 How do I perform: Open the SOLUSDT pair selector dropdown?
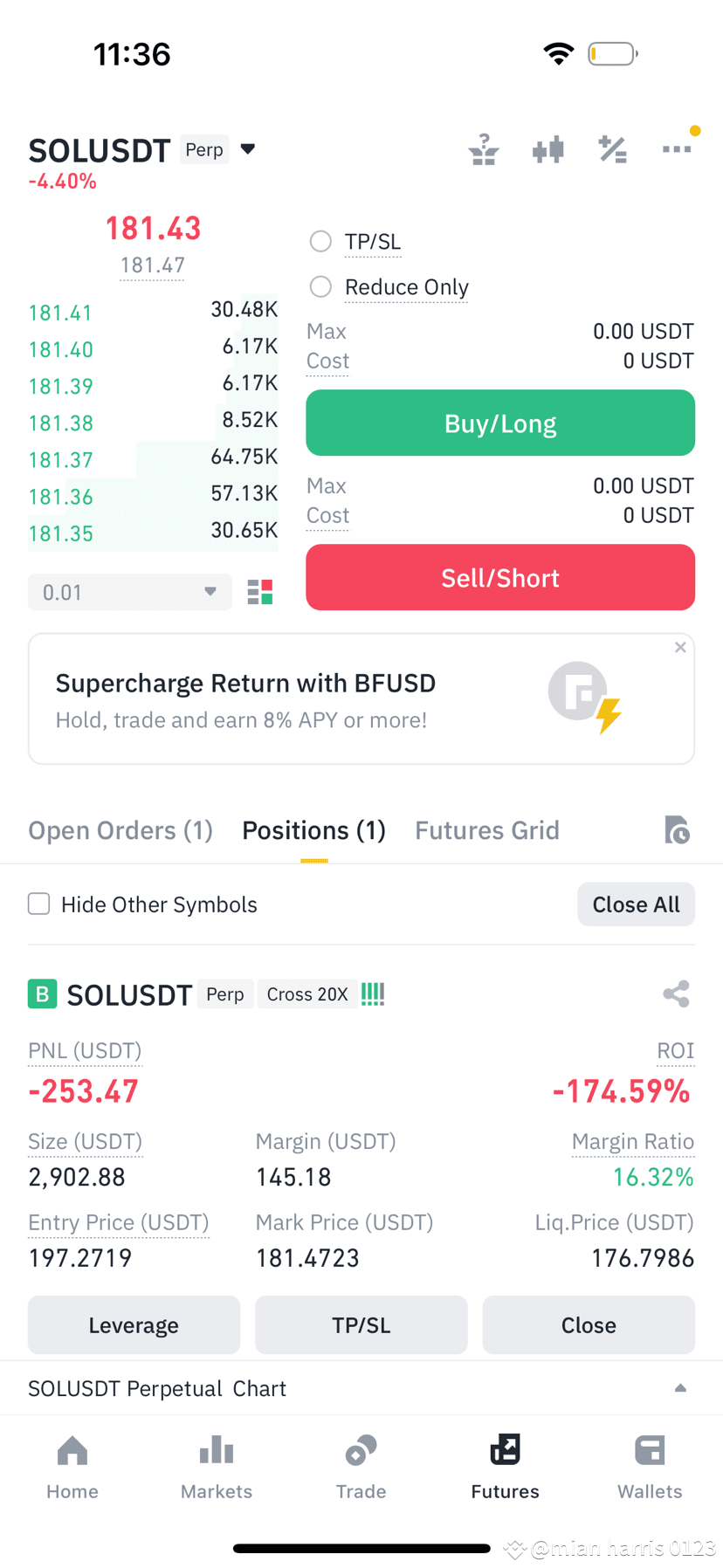(248, 148)
